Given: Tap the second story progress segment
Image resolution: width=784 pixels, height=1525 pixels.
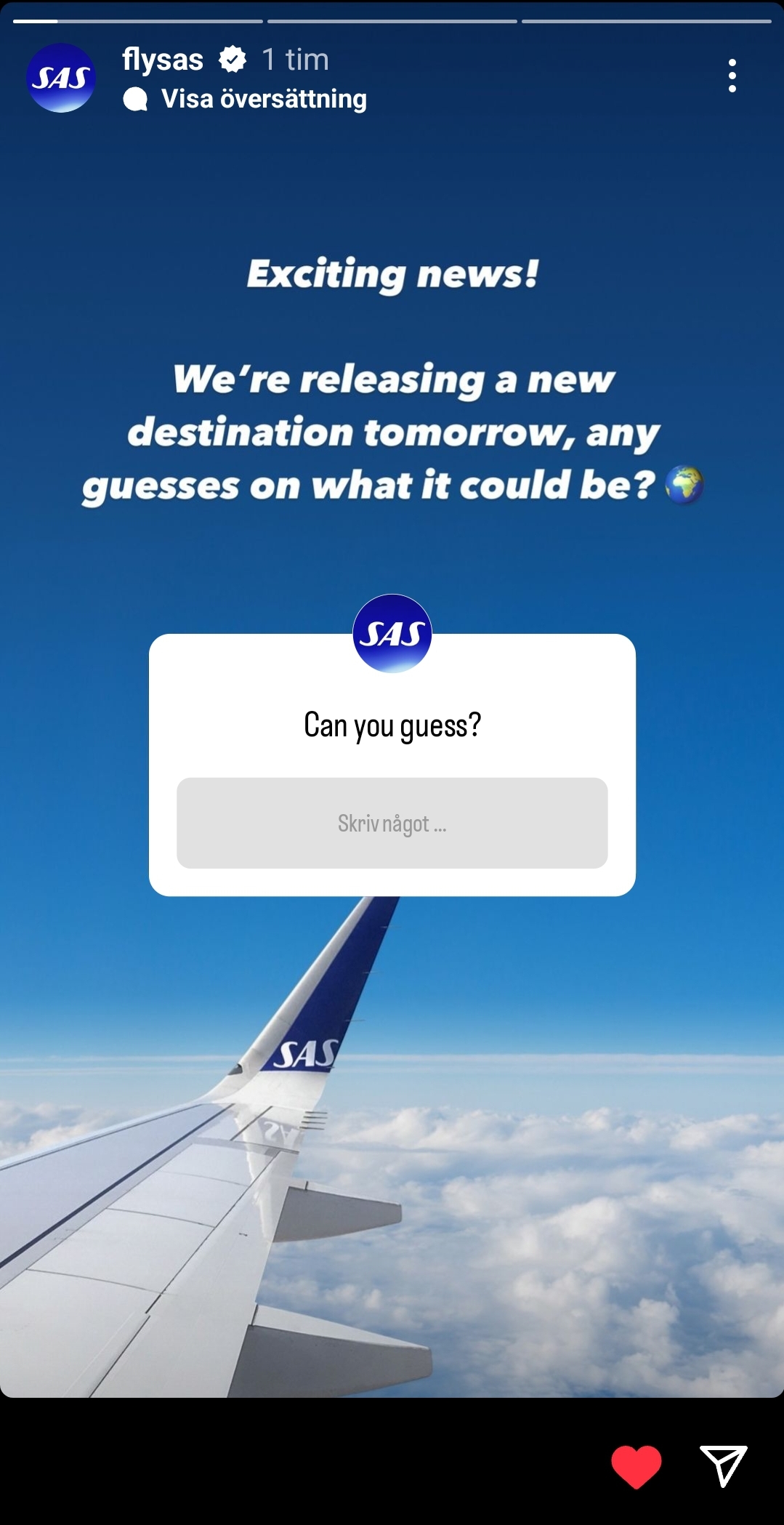Looking at the screenshot, I should click(x=391, y=20).
